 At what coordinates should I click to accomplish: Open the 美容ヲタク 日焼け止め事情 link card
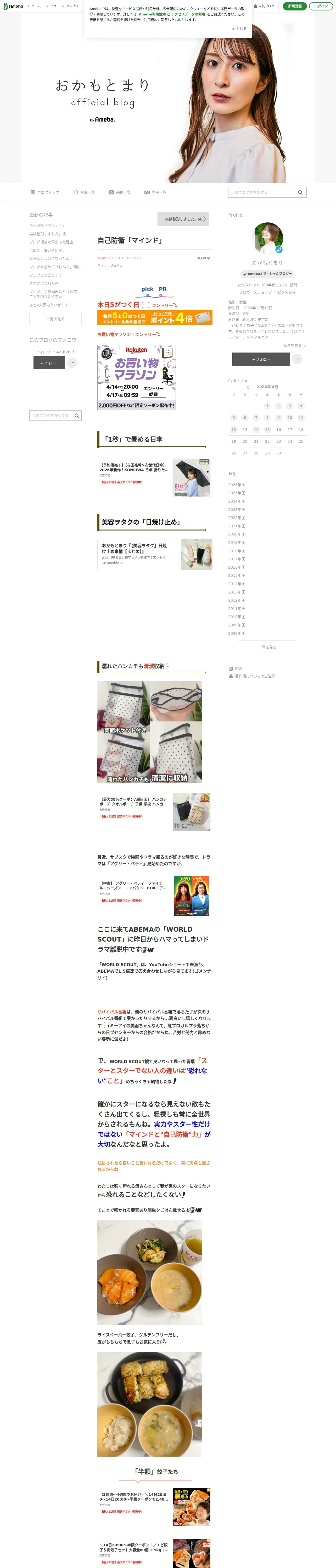pyautogui.click(x=155, y=554)
